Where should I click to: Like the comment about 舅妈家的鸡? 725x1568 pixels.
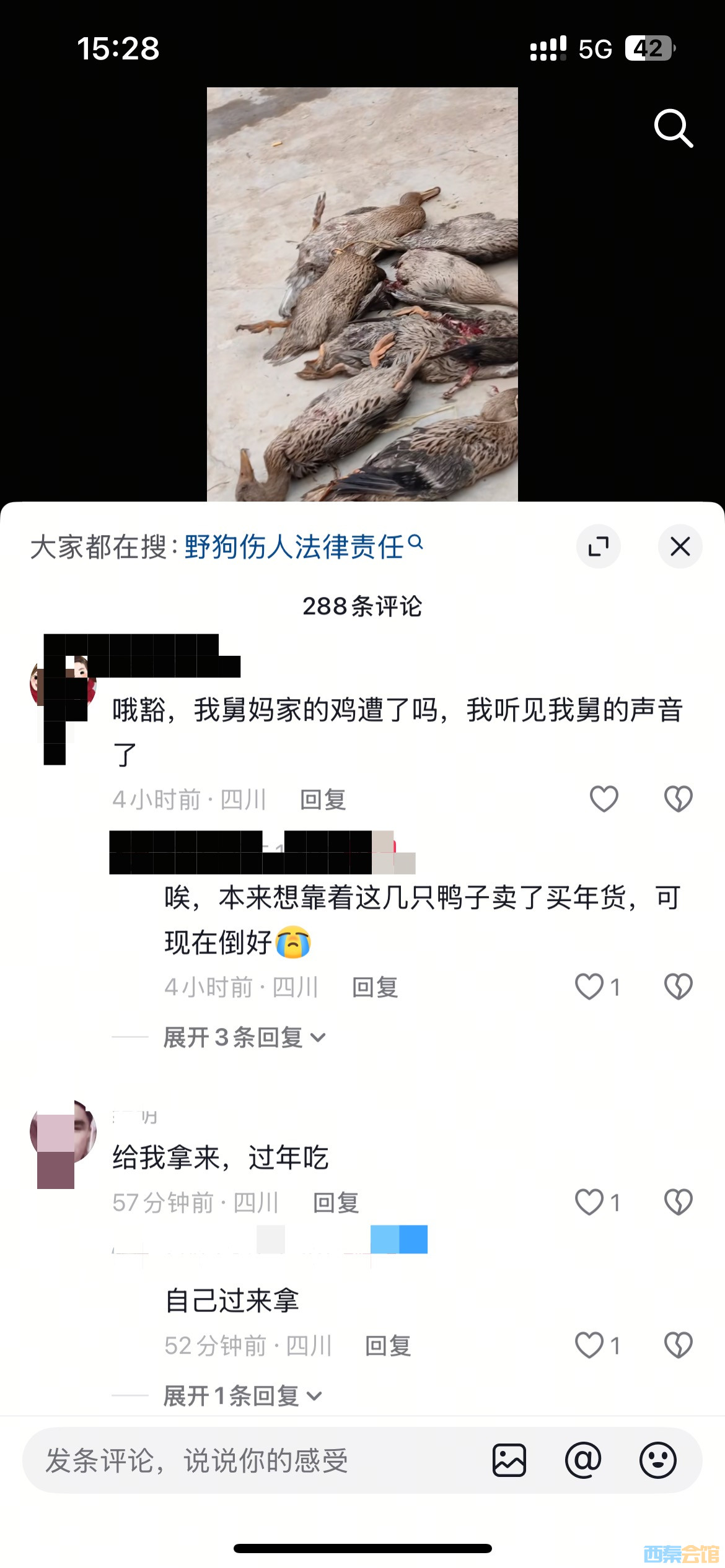604,799
